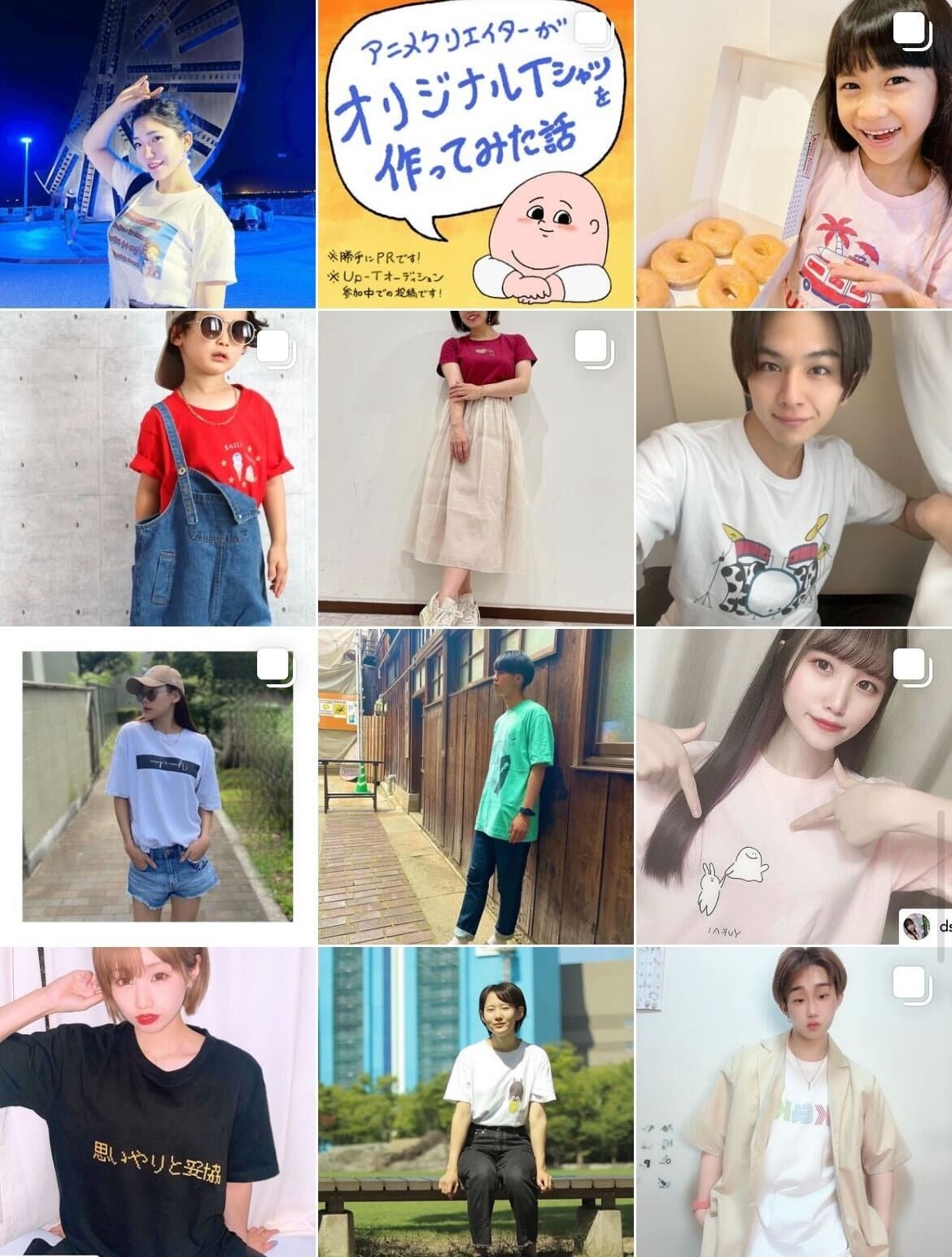Open the night Ferris wheel photo post
Viewport: 952px width, 1257px height.
tap(157, 153)
